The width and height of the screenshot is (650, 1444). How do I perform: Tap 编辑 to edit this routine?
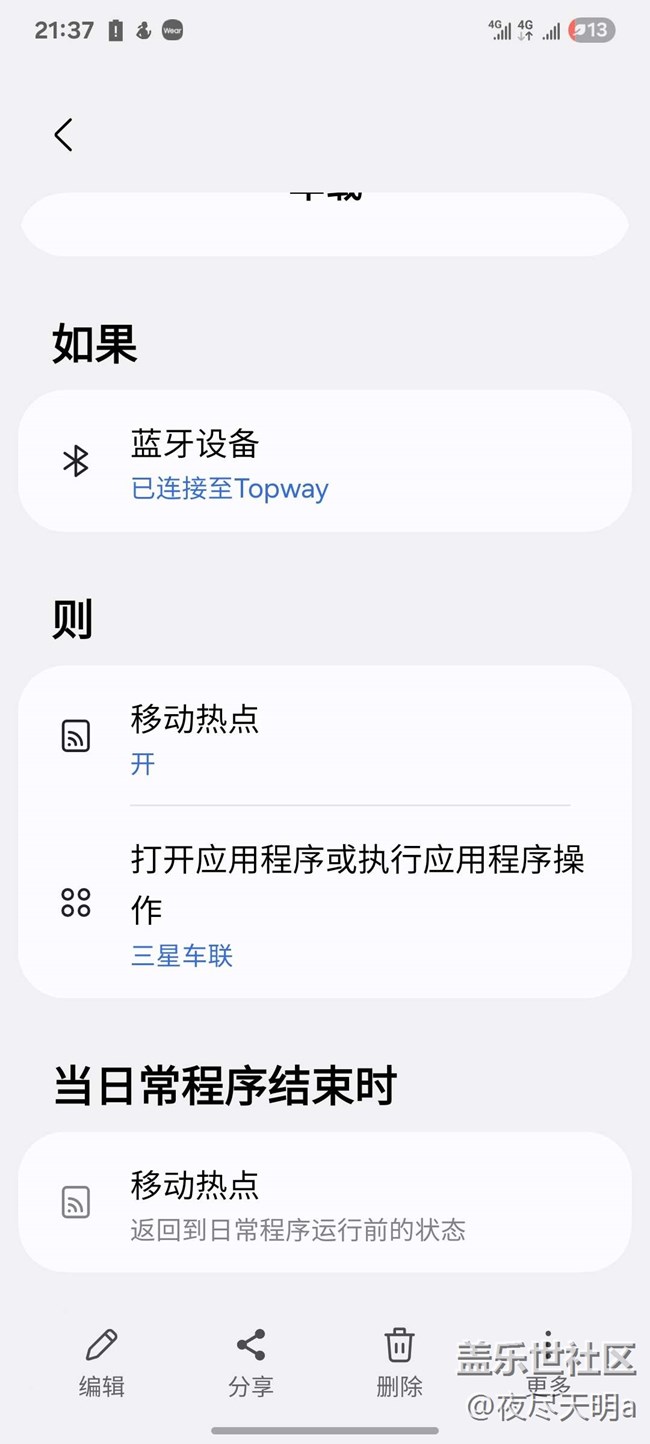(x=101, y=1361)
